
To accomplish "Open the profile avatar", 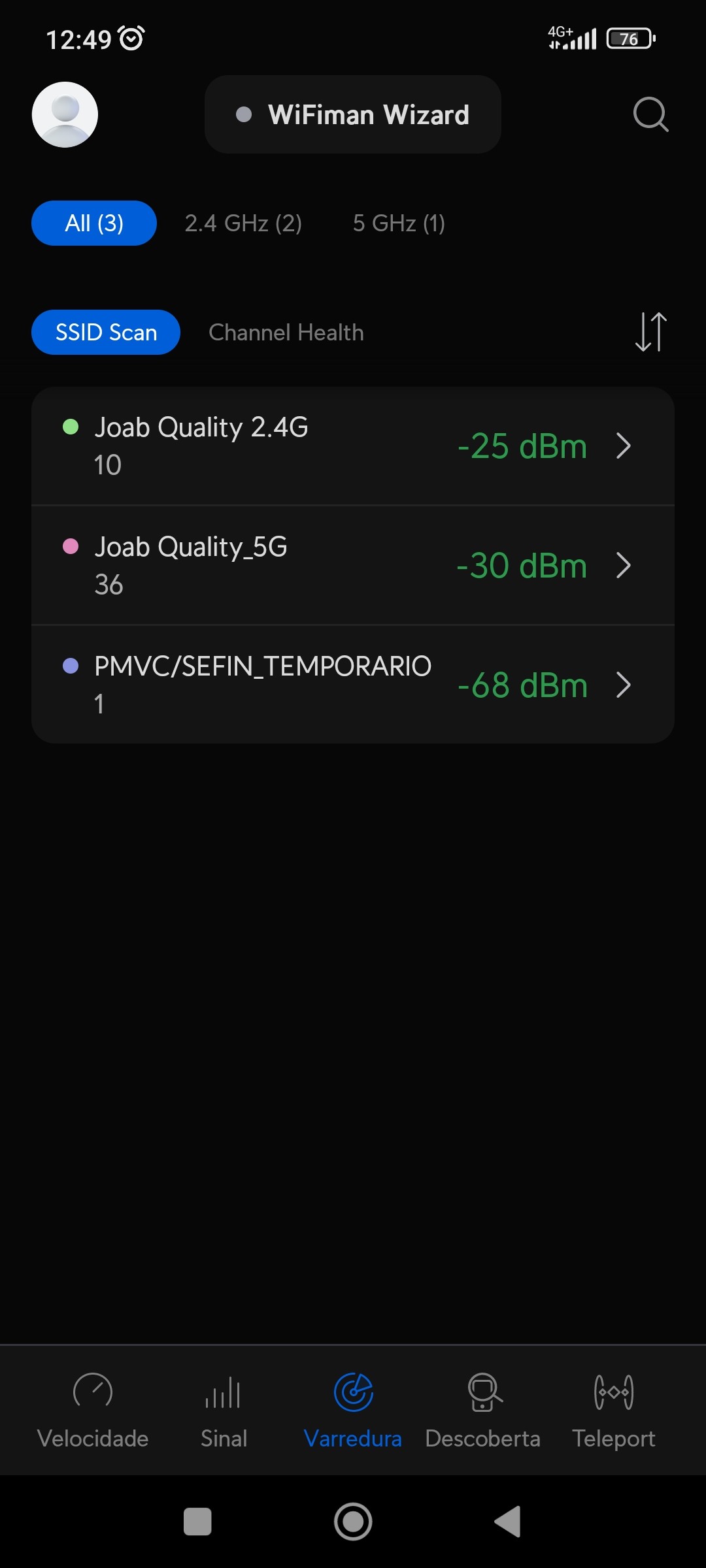I will pyautogui.click(x=65, y=114).
